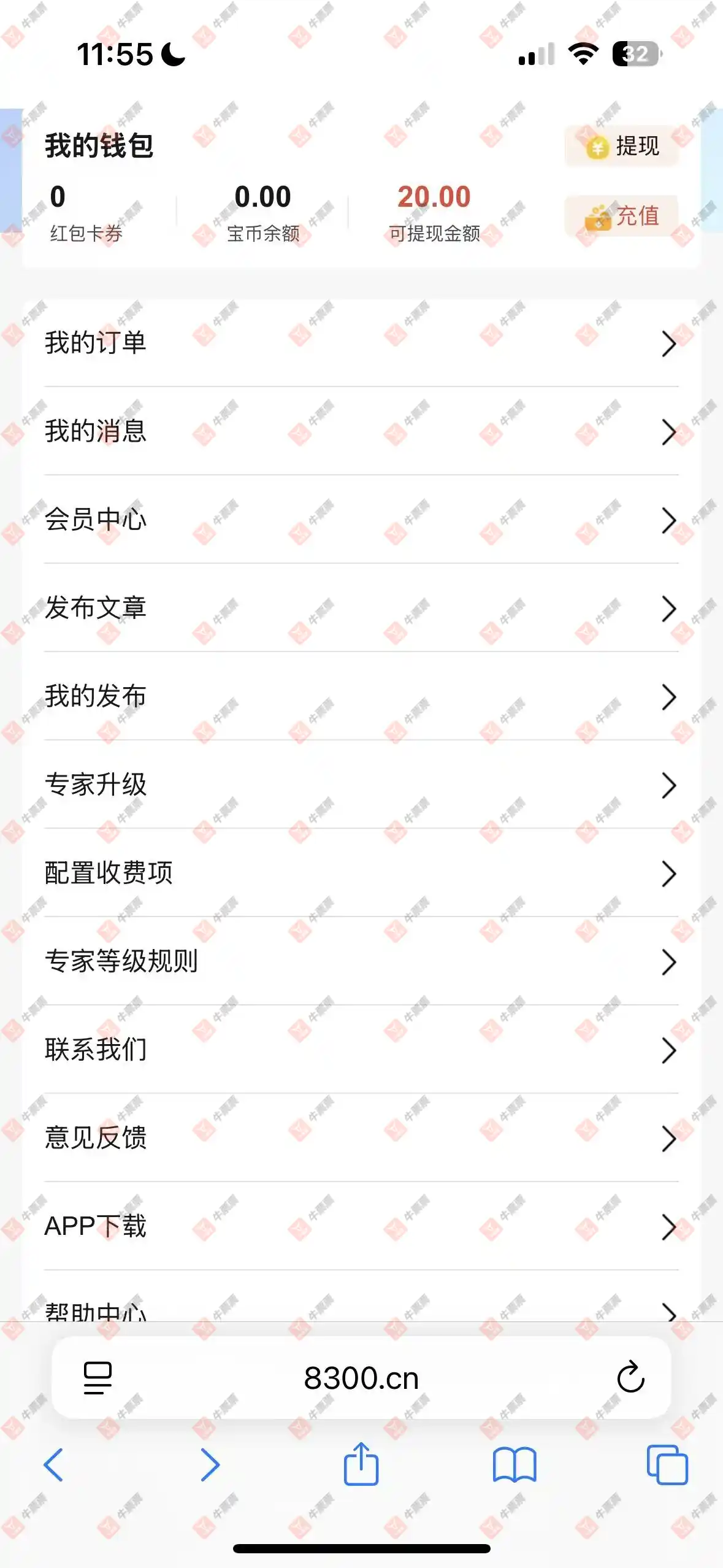Open 配置收费项 settings
Image resolution: width=723 pixels, height=1568 pixels.
tap(361, 873)
